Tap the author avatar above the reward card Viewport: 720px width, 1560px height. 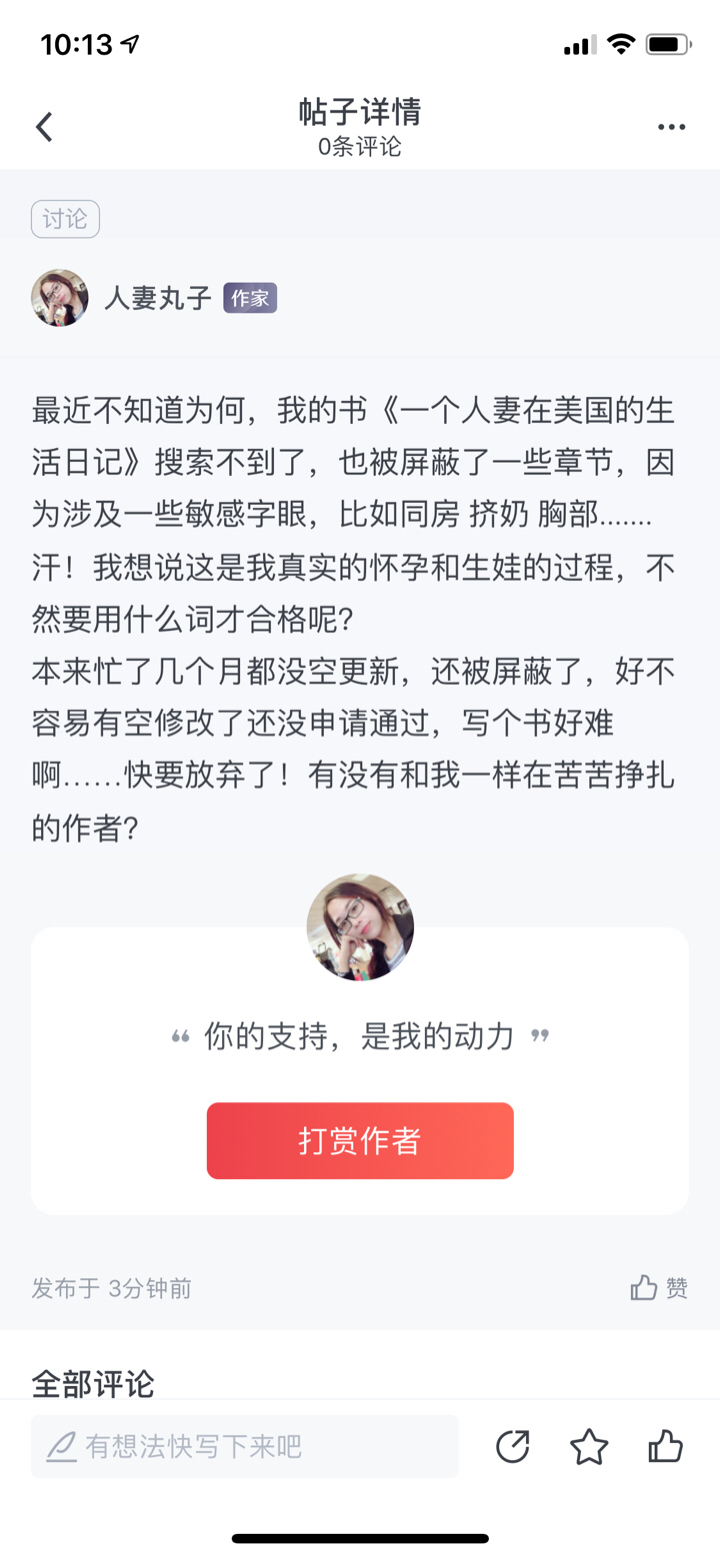click(360, 927)
